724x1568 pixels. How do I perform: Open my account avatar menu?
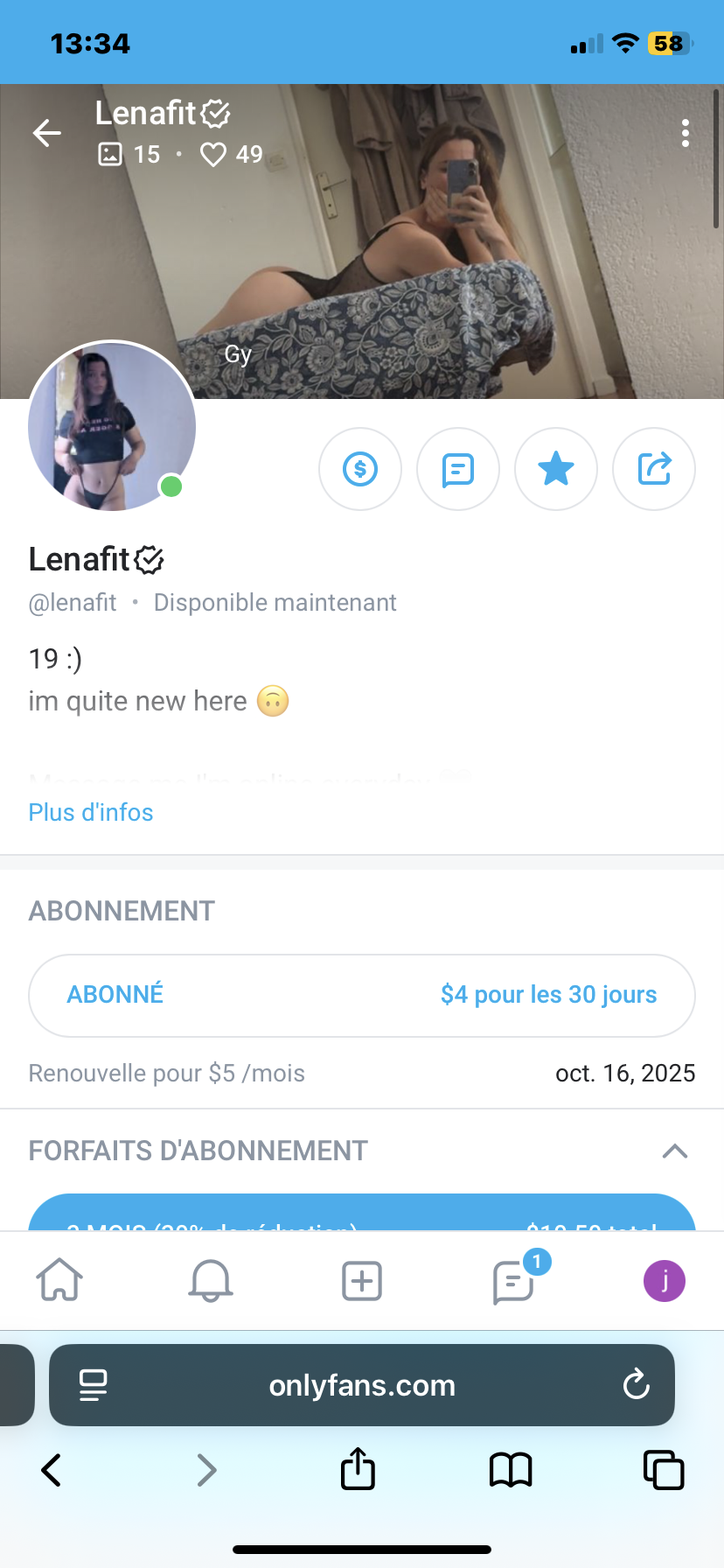(665, 1281)
